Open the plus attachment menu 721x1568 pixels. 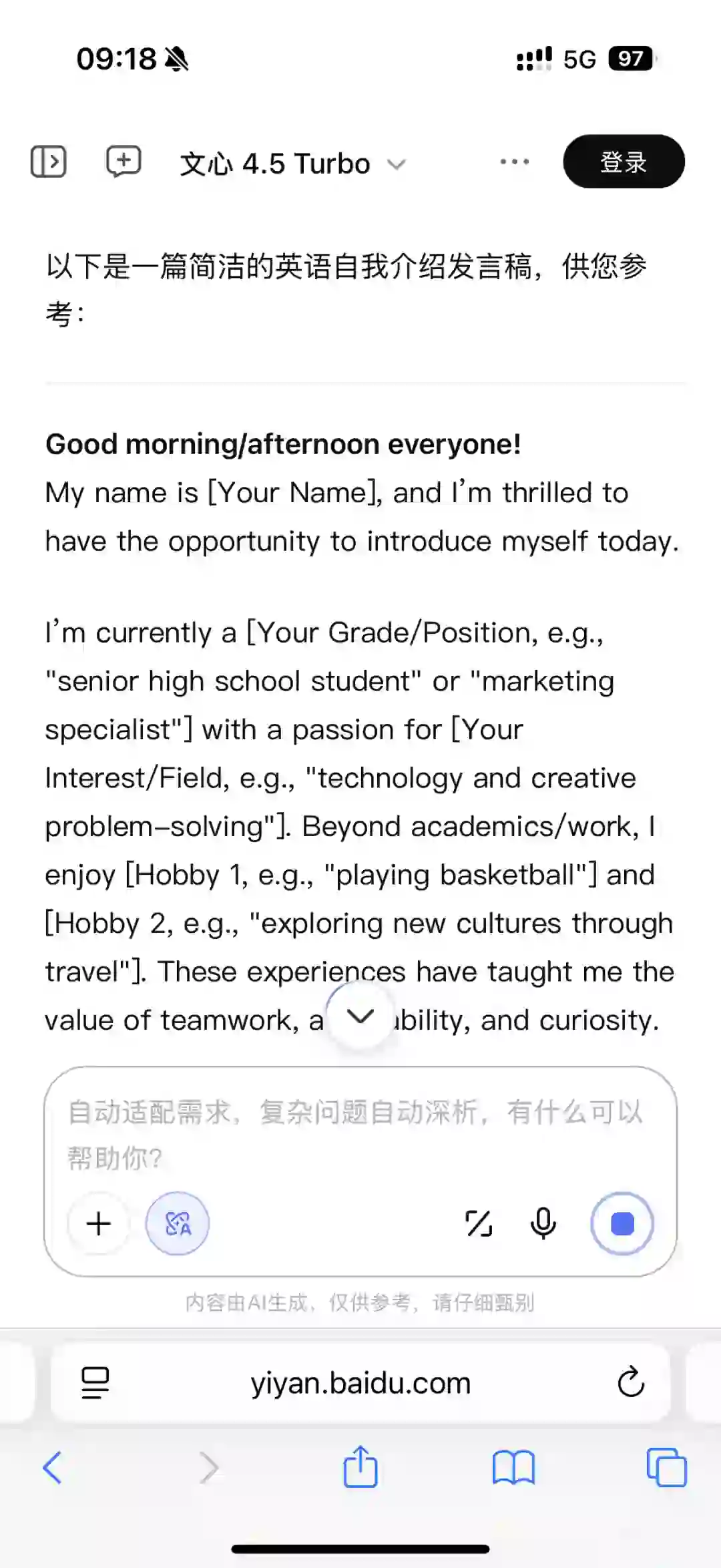click(99, 1223)
